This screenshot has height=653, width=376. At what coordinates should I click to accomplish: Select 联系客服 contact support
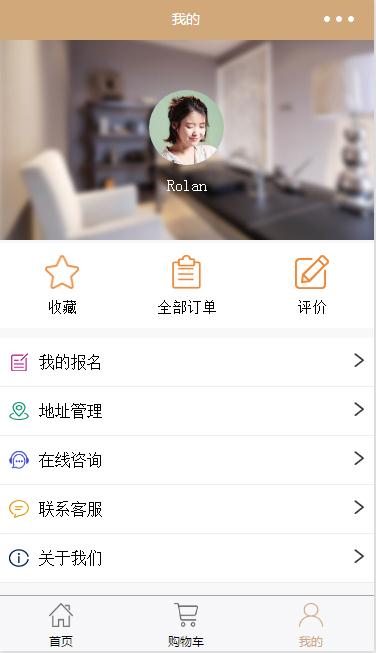coord(187,509)
